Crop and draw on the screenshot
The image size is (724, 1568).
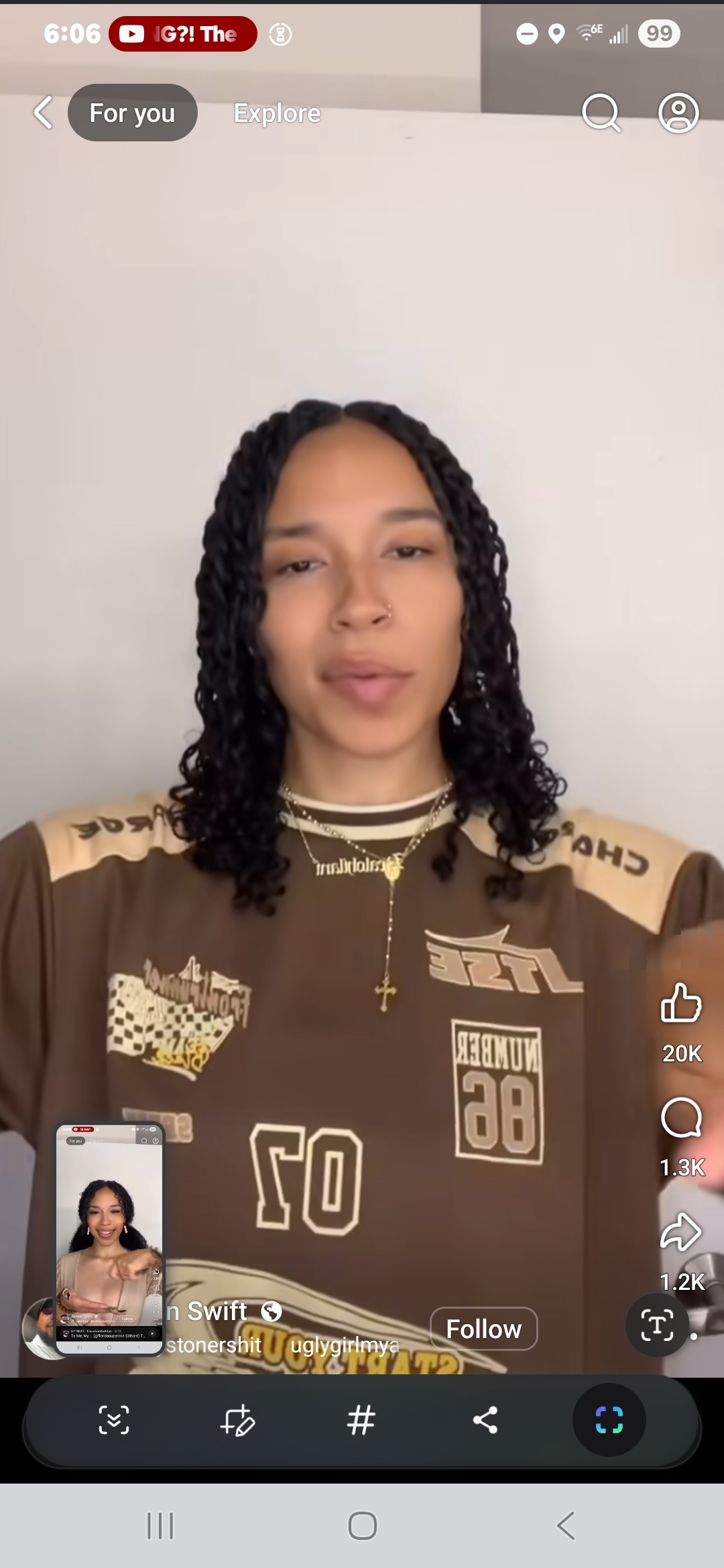(237, 1420)
